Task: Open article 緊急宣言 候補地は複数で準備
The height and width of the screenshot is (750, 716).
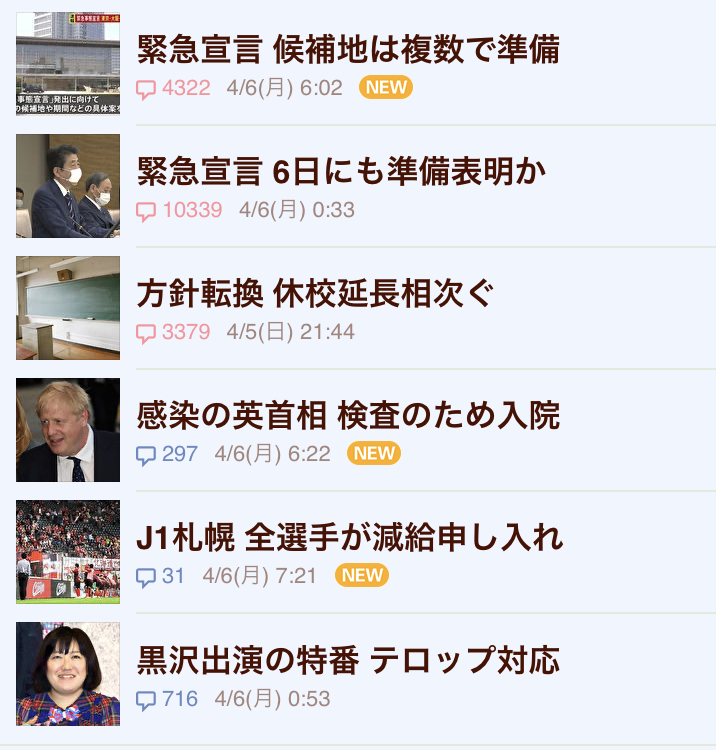Action: [347, 48]
